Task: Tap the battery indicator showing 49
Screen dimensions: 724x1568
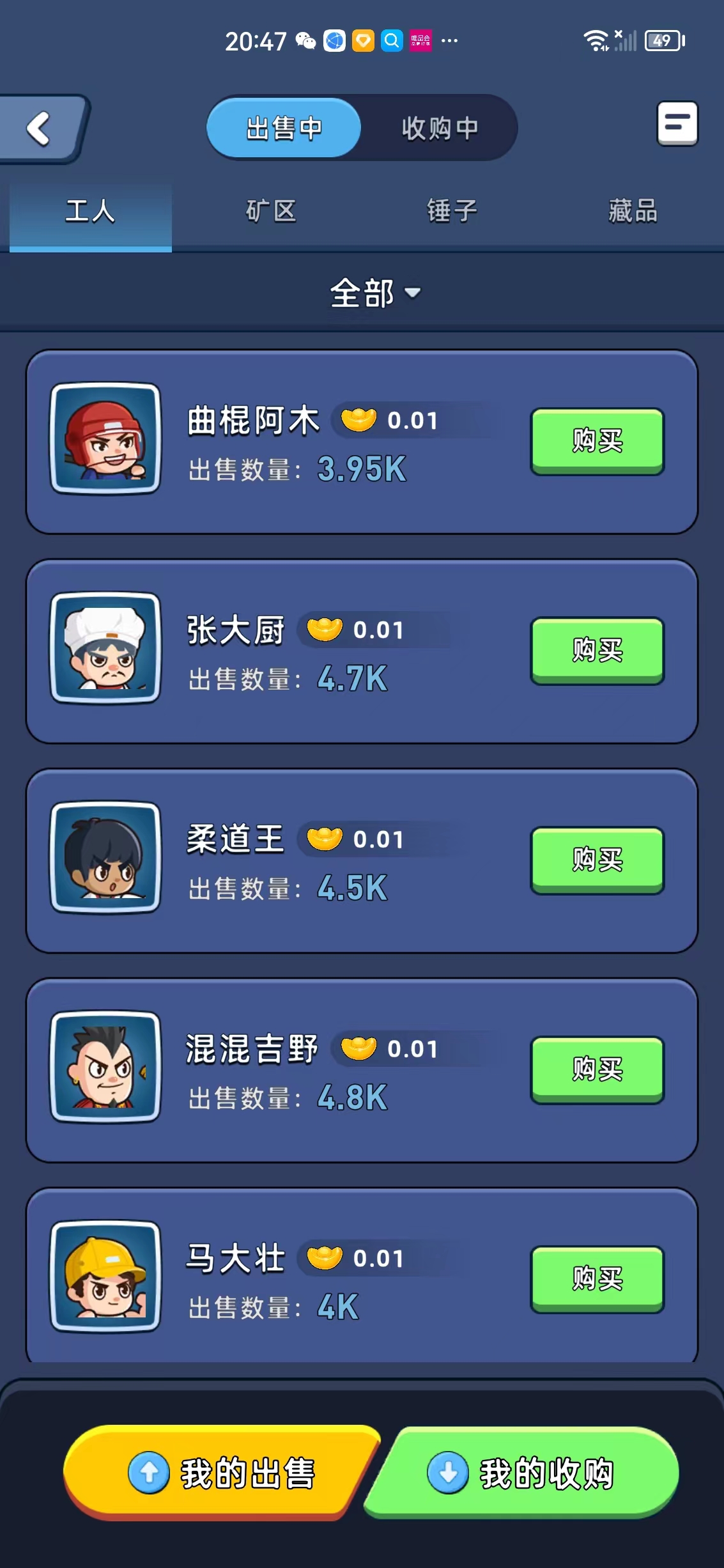Action: [x=663, y=40]
